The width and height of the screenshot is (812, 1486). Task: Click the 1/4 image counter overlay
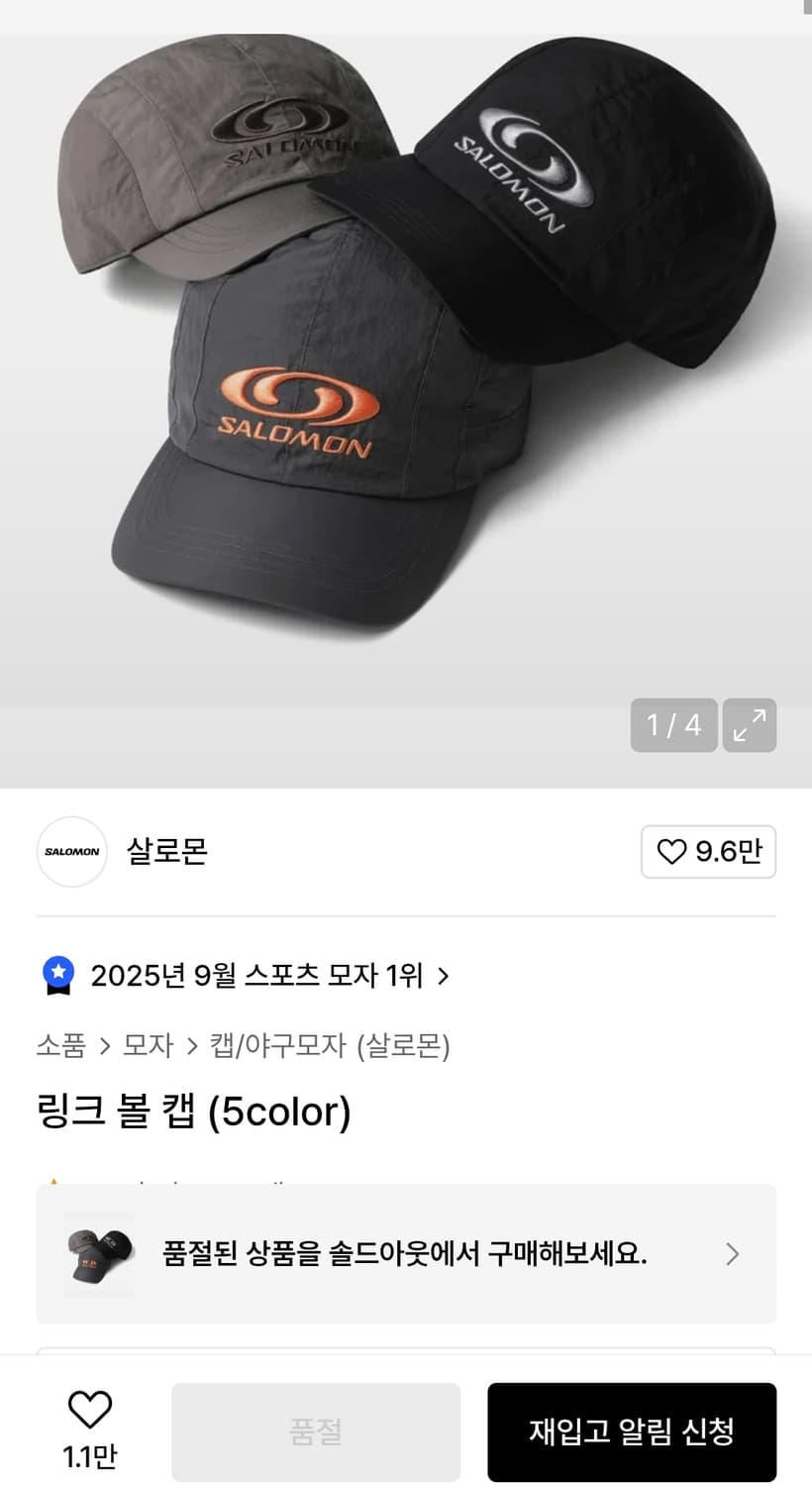click(x=674, y=725)
